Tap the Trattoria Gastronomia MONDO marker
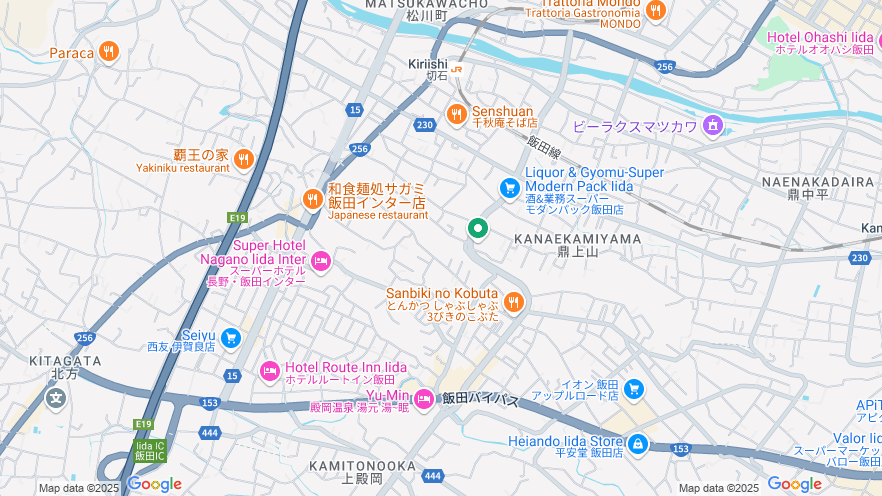The width and height of the screenshot is (882, 496). coord(656,11)
